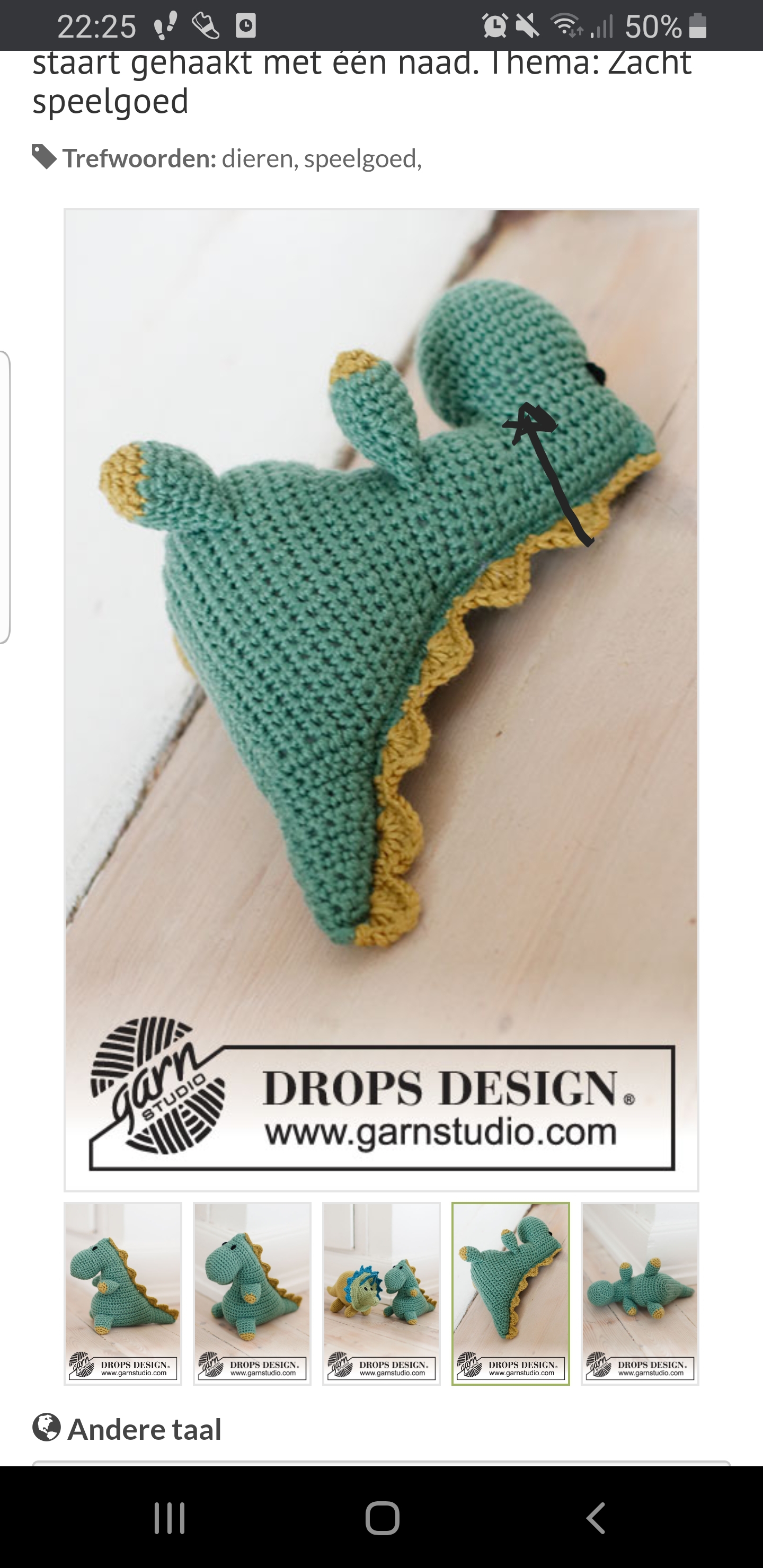Select the first thumbnail of standing dinosaur
This screenshot has height=1568, width=763.
(x=123, y=1294)
